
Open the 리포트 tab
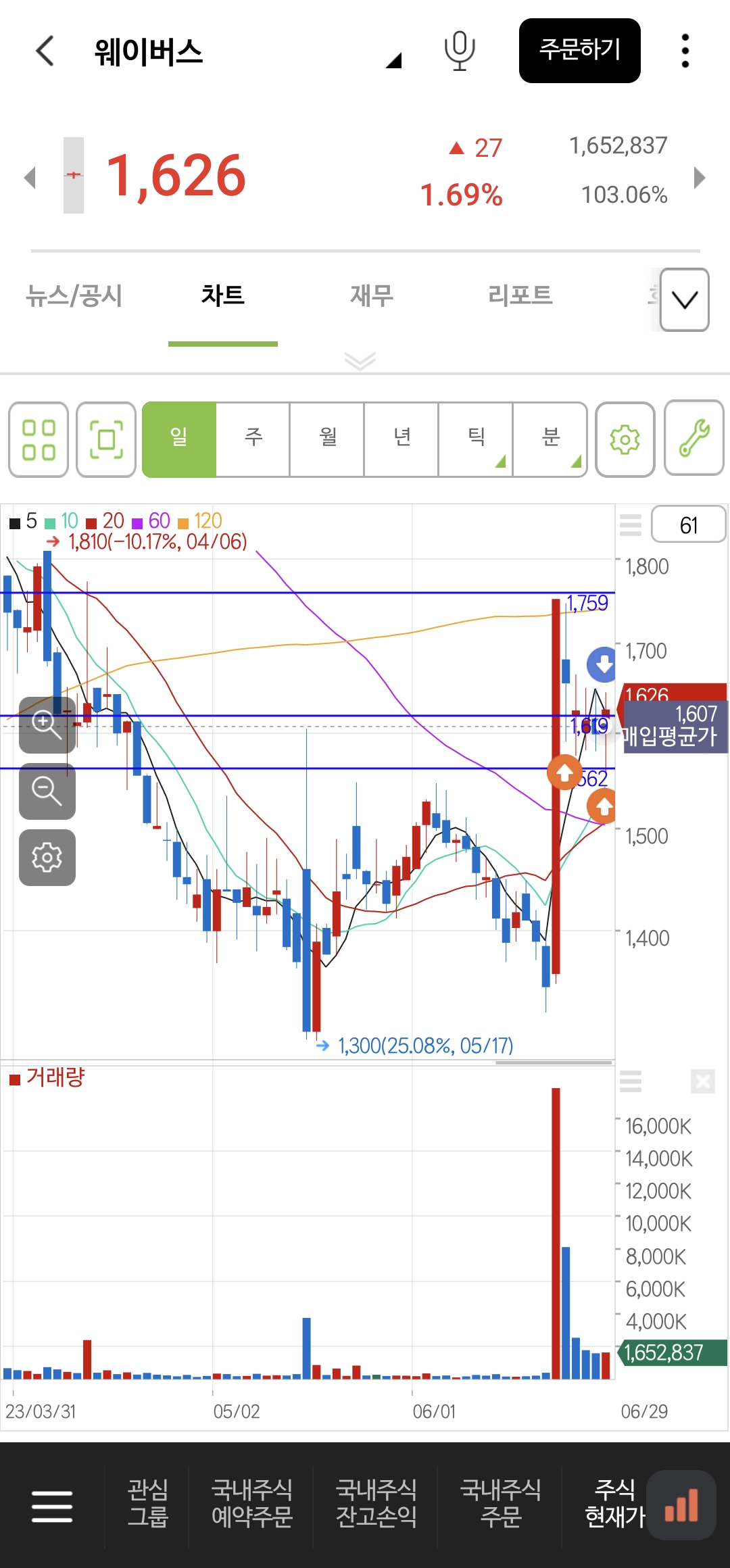(520, 296)
